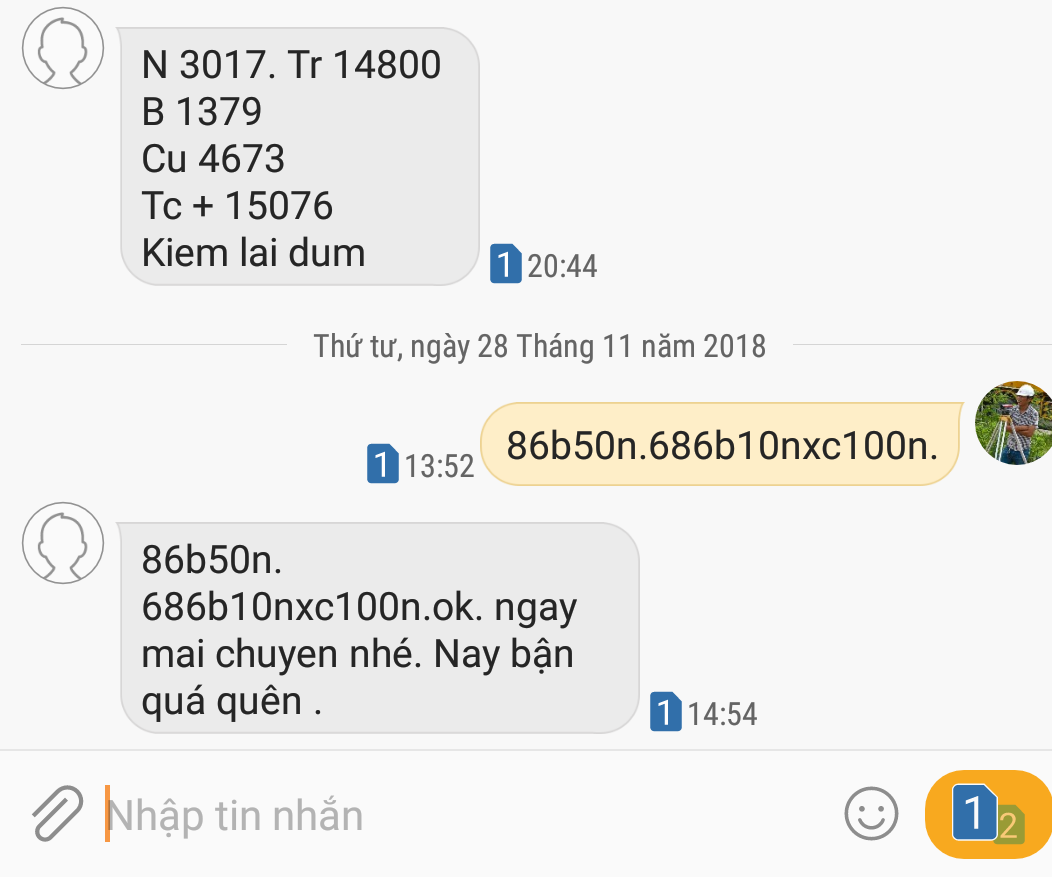Focus the 'Nhập tin nhắn' message field
The height and width of the screenshot is (877, 1052).
460,815
